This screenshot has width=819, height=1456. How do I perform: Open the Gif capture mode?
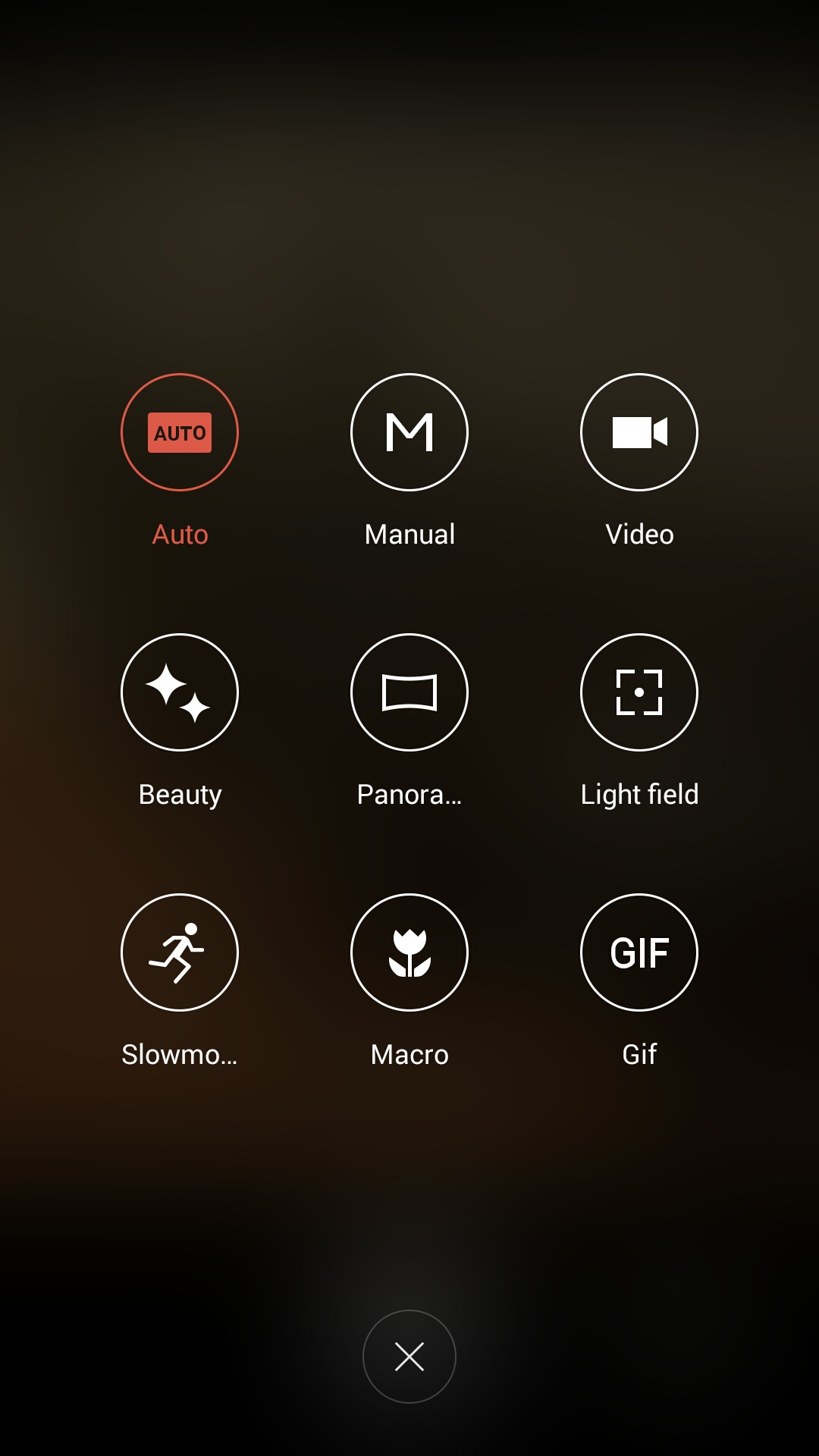[x=639, y=952]
